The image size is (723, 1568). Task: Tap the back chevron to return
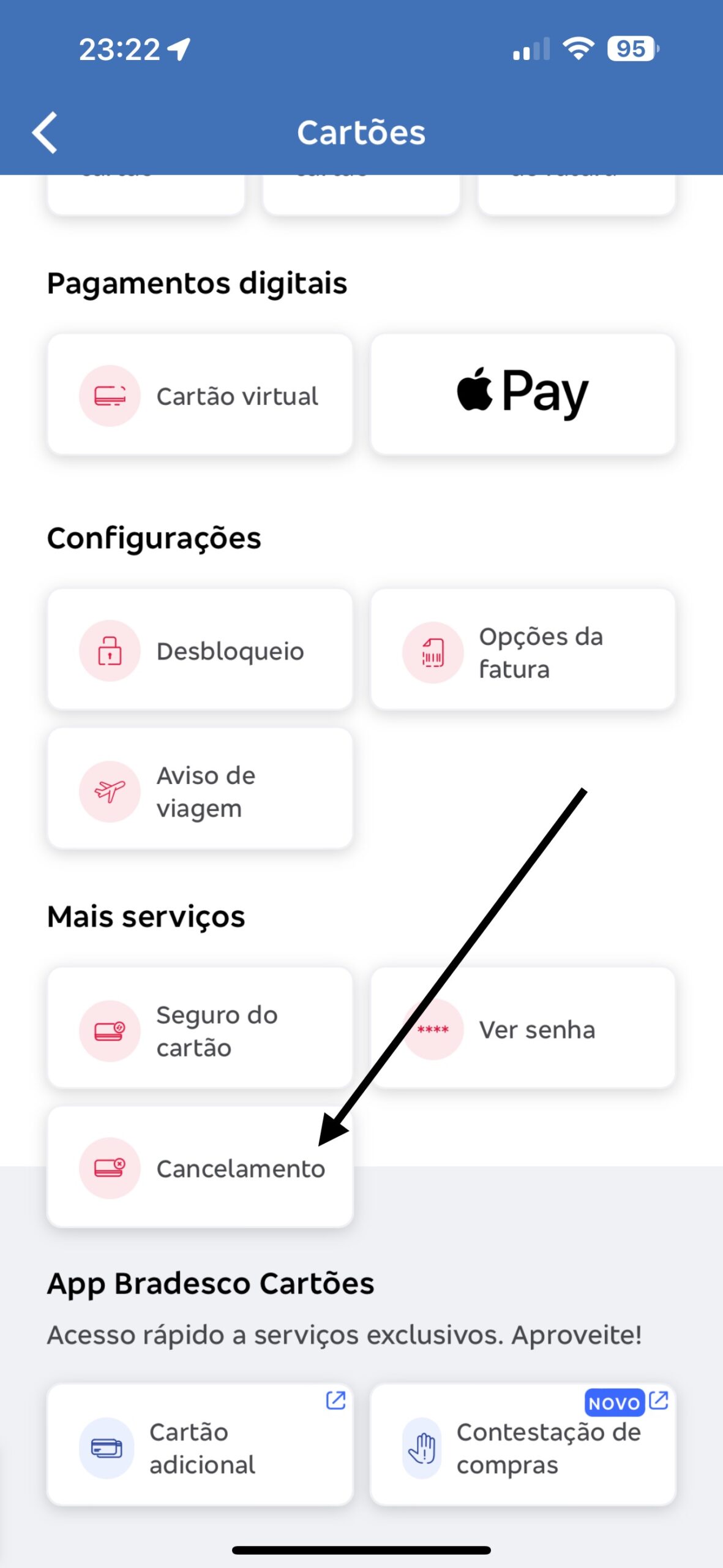44,132
